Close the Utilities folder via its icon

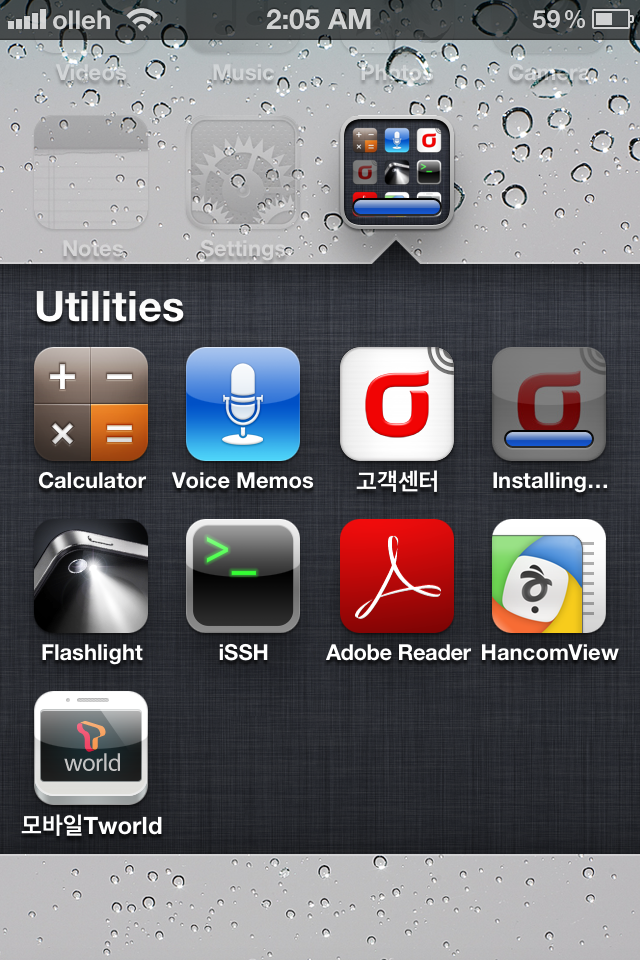(397, 173)
